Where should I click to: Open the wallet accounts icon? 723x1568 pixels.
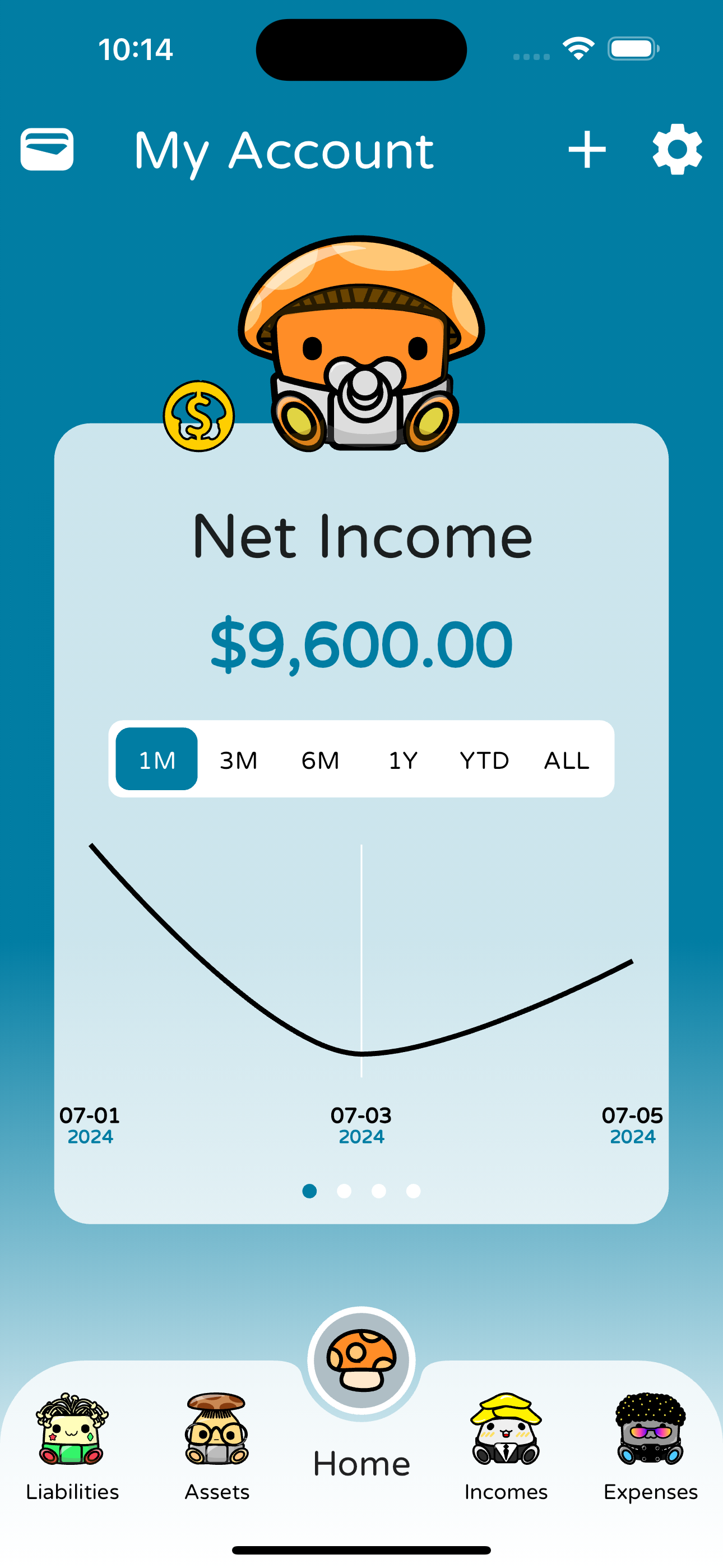(x=47, y=149)
